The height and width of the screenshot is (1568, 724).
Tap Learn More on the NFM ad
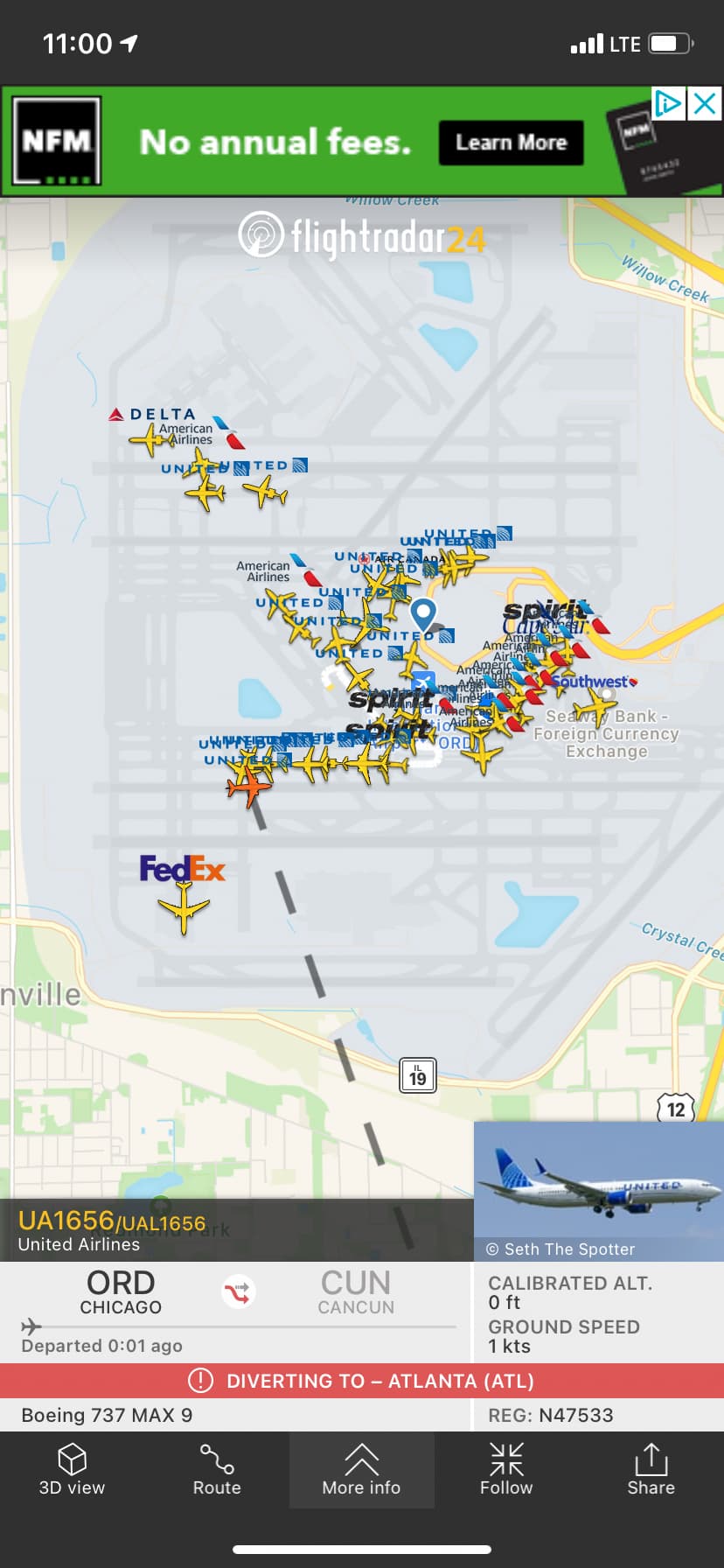point(511,143)
